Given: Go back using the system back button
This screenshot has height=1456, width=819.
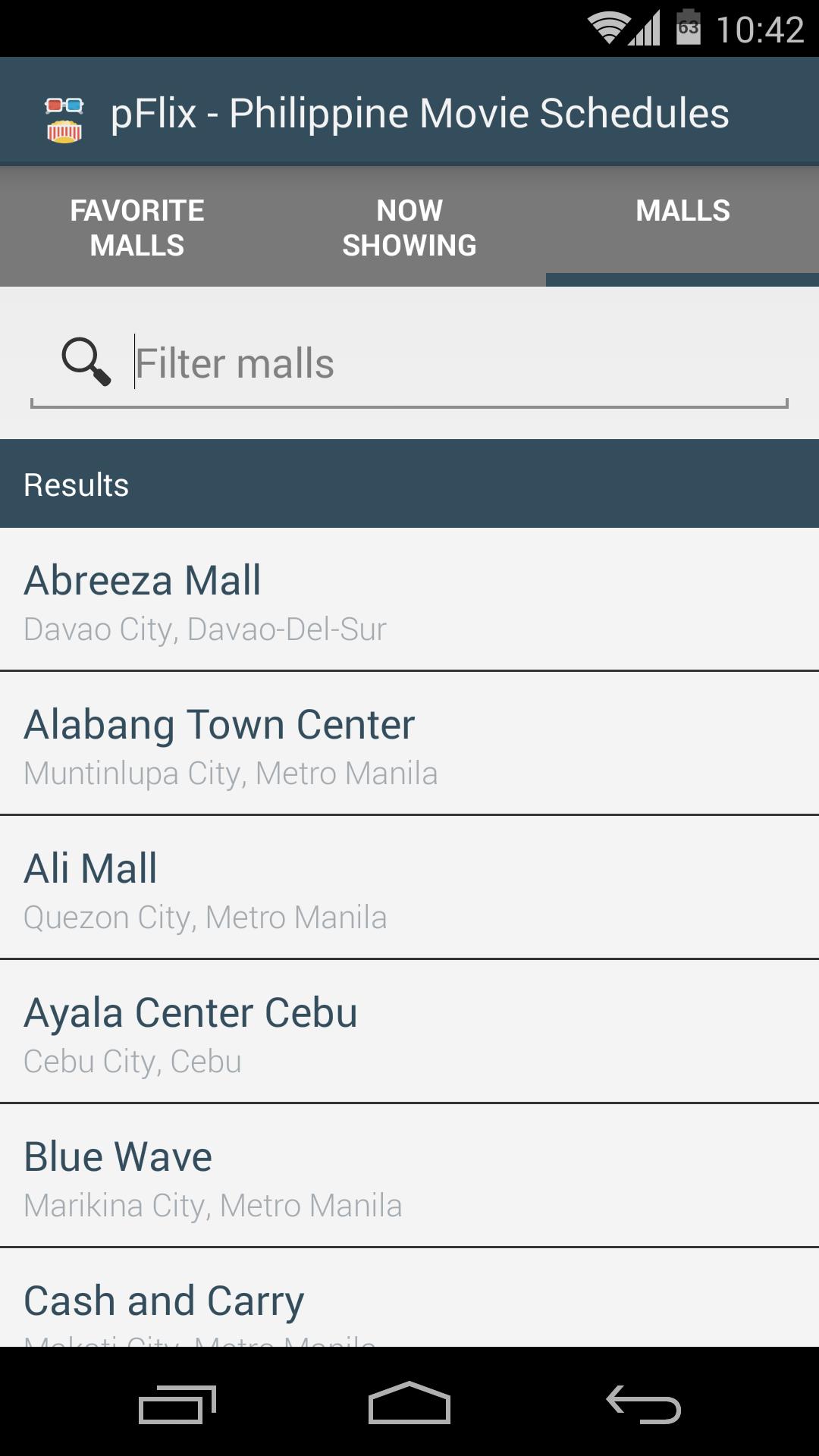Looking at the screenshot, I should tap(643, 1404).
